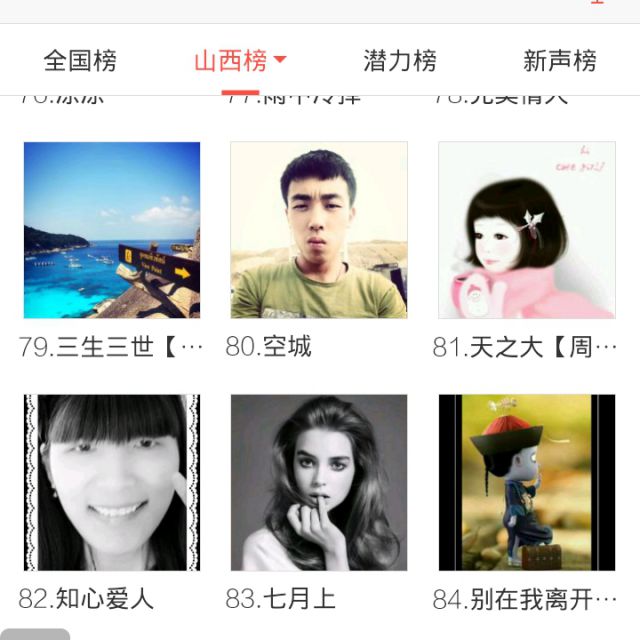Open entry 84 别在我离开
The image size is (640, 640).
(527, 483)
